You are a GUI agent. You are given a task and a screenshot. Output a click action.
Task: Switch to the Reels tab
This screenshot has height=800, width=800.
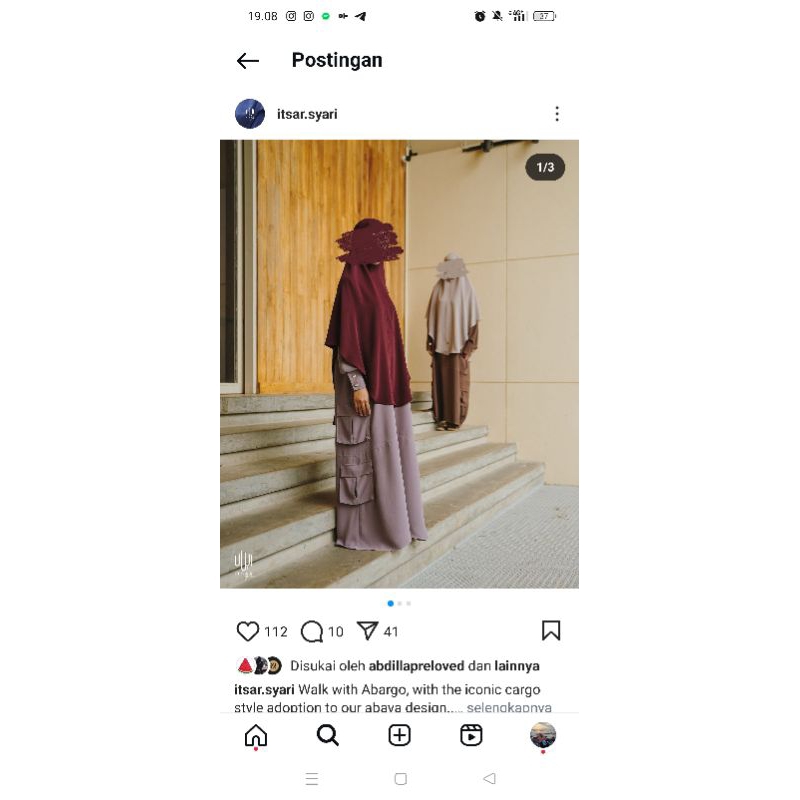tap(471, 736)
